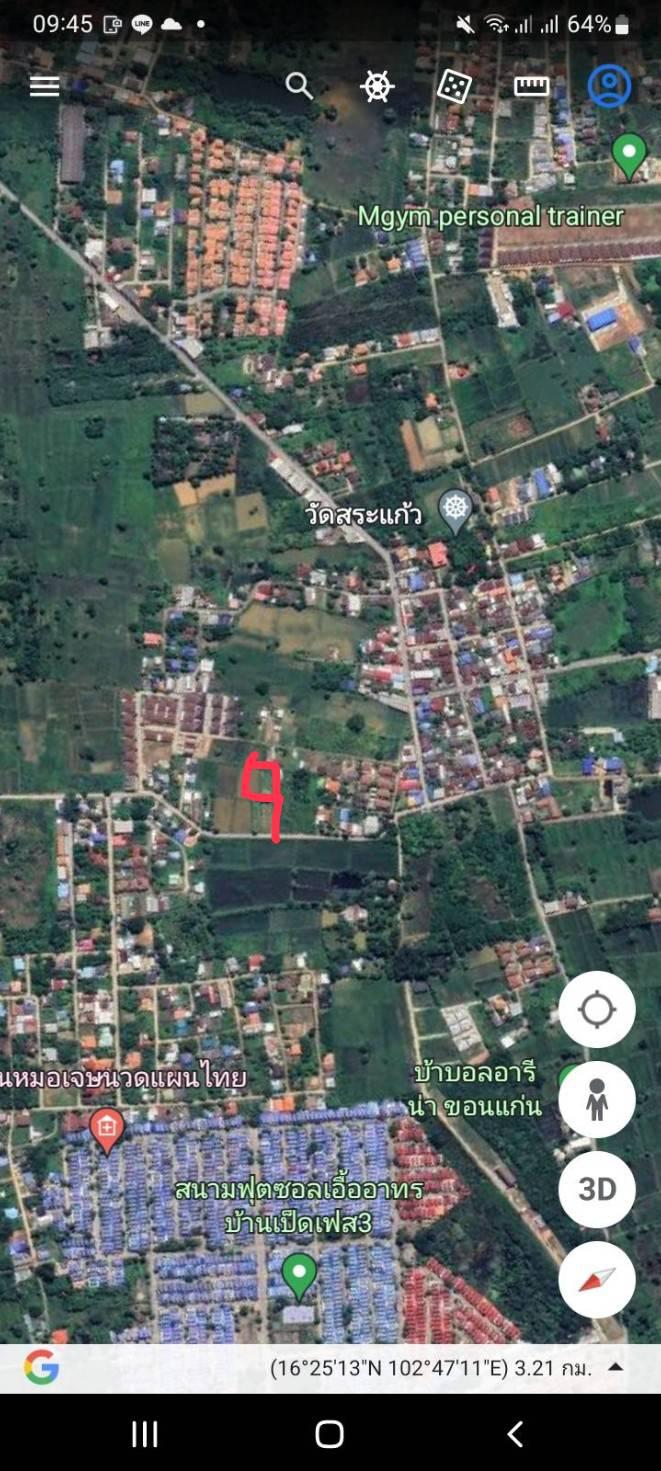Viewport: 661px width, 1471px height.
Task: Activate the Street View pegman
Action: 597,1099
